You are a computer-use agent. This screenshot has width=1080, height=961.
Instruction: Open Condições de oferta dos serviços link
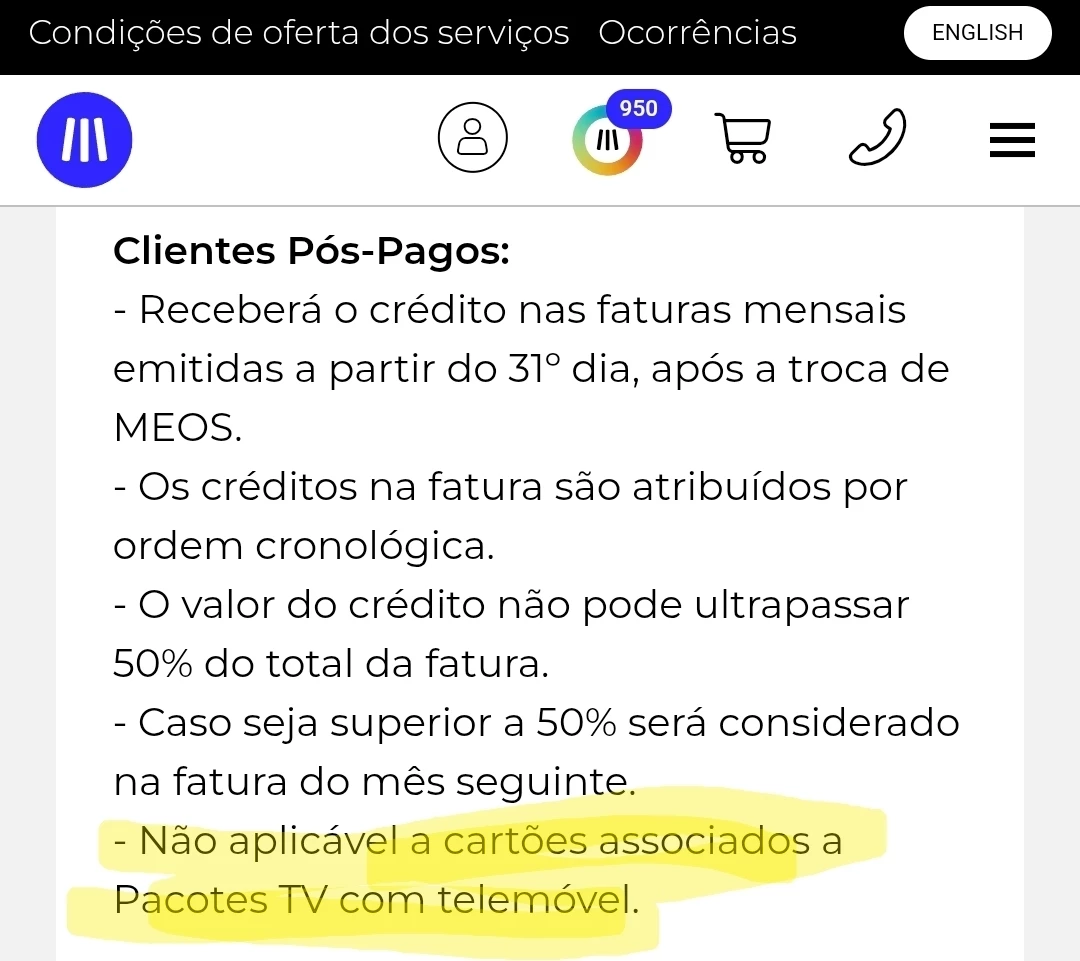[298, 33]
